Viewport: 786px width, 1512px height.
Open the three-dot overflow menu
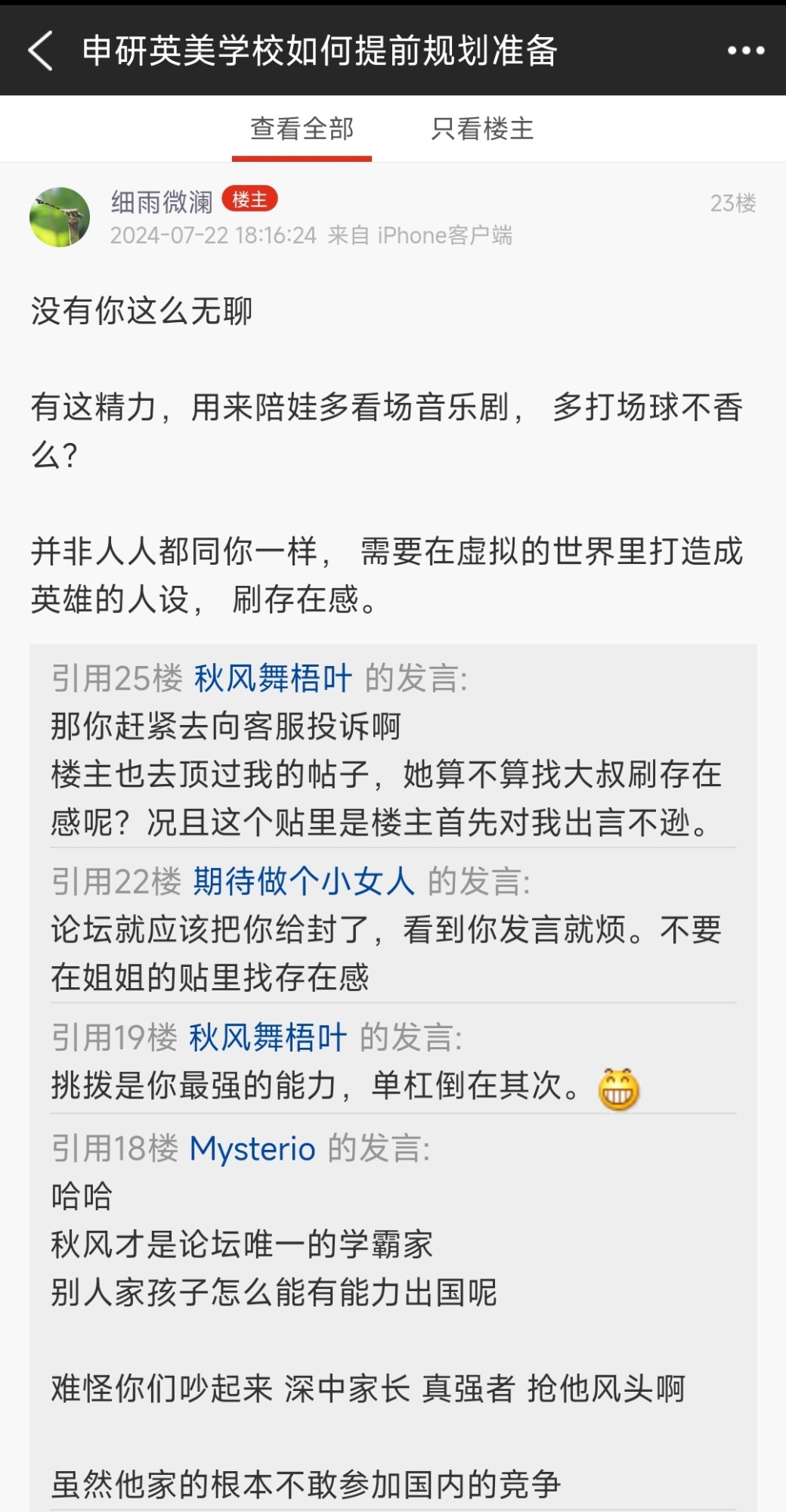pyautogui.click(x=745, y=51)
